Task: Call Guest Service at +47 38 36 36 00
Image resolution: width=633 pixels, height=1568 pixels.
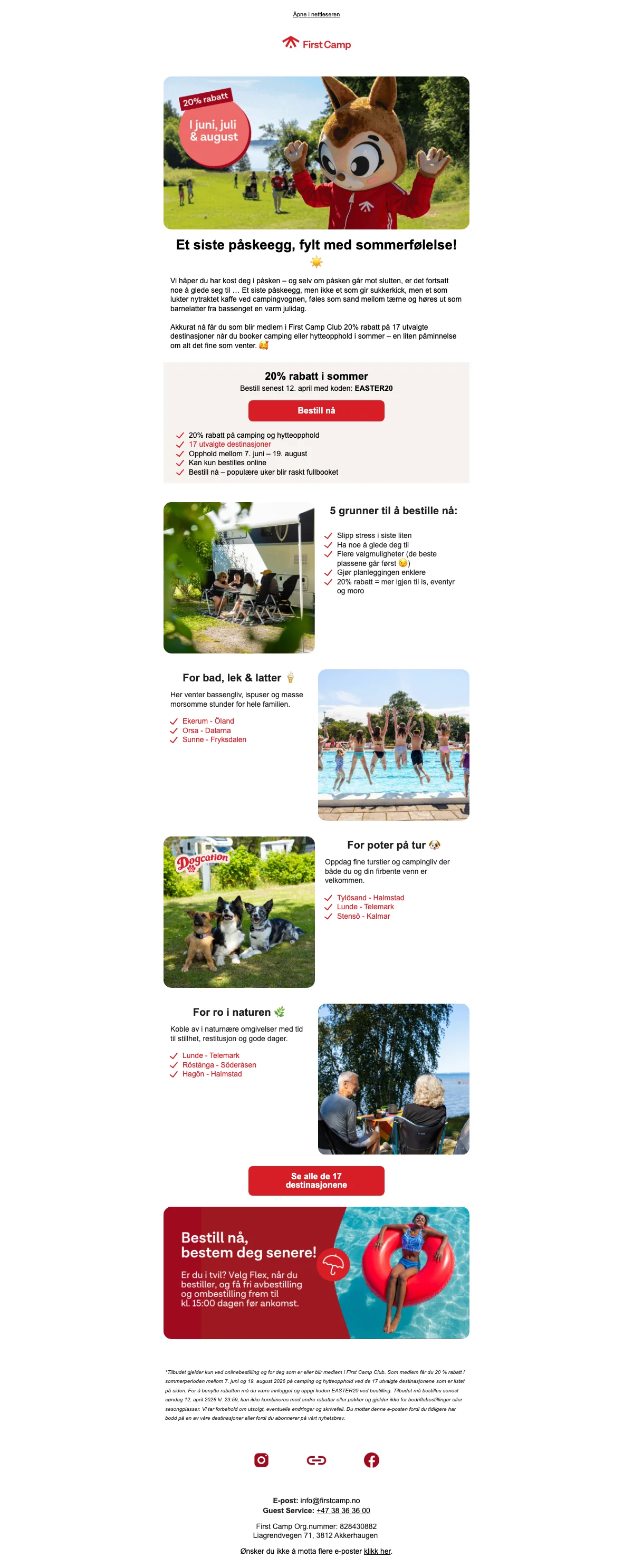Action: 343,1510
